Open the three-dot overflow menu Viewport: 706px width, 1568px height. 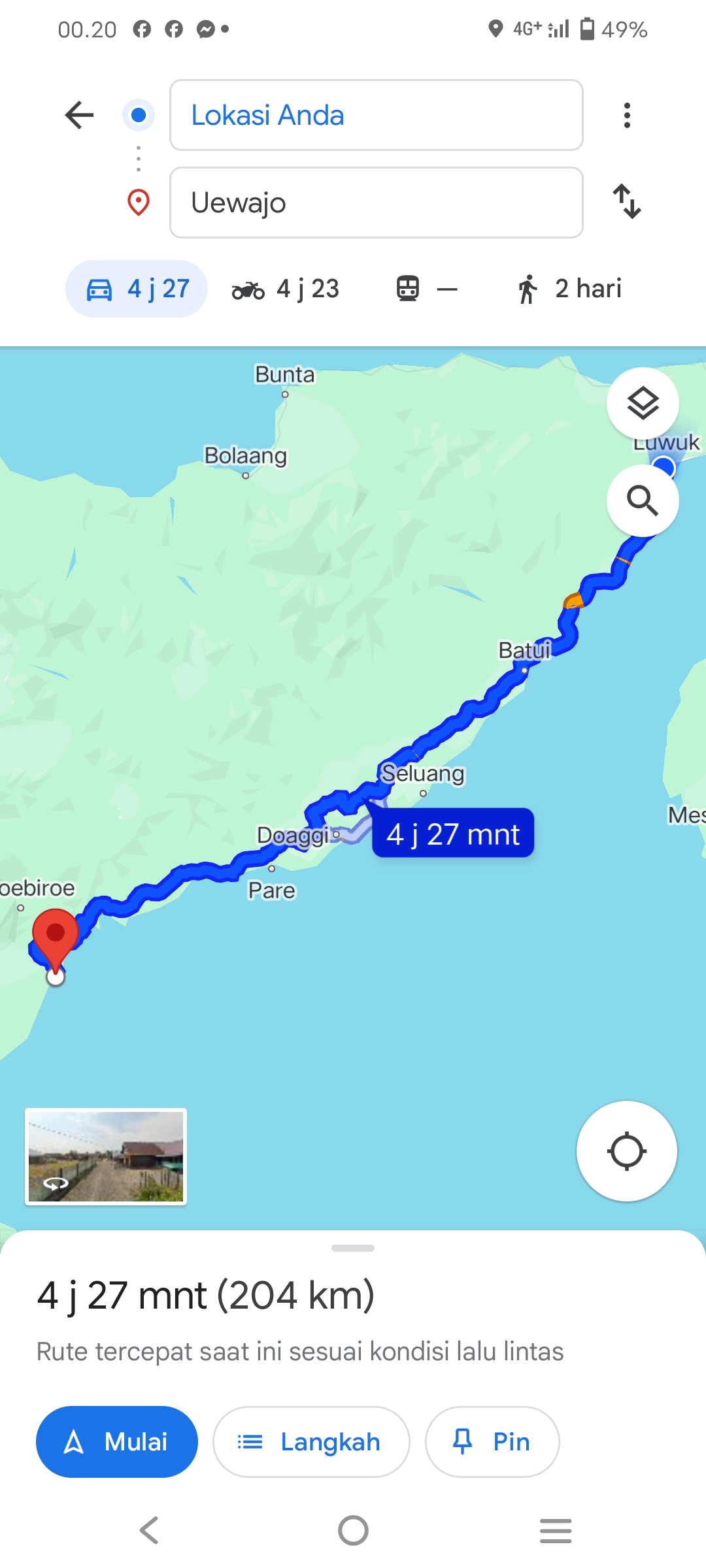(627, 115)
